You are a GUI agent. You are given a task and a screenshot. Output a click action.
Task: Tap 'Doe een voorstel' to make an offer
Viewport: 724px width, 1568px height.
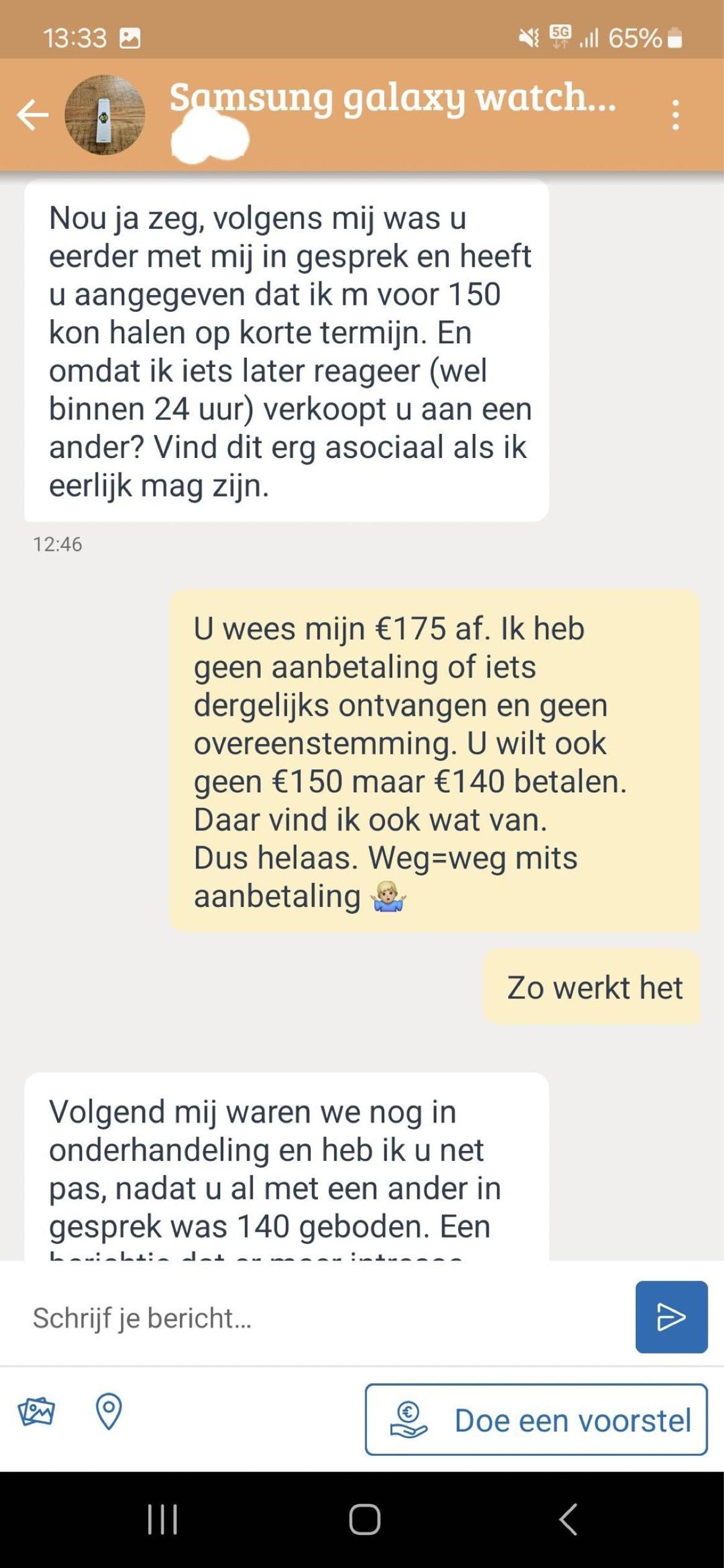click(536, 1420)
